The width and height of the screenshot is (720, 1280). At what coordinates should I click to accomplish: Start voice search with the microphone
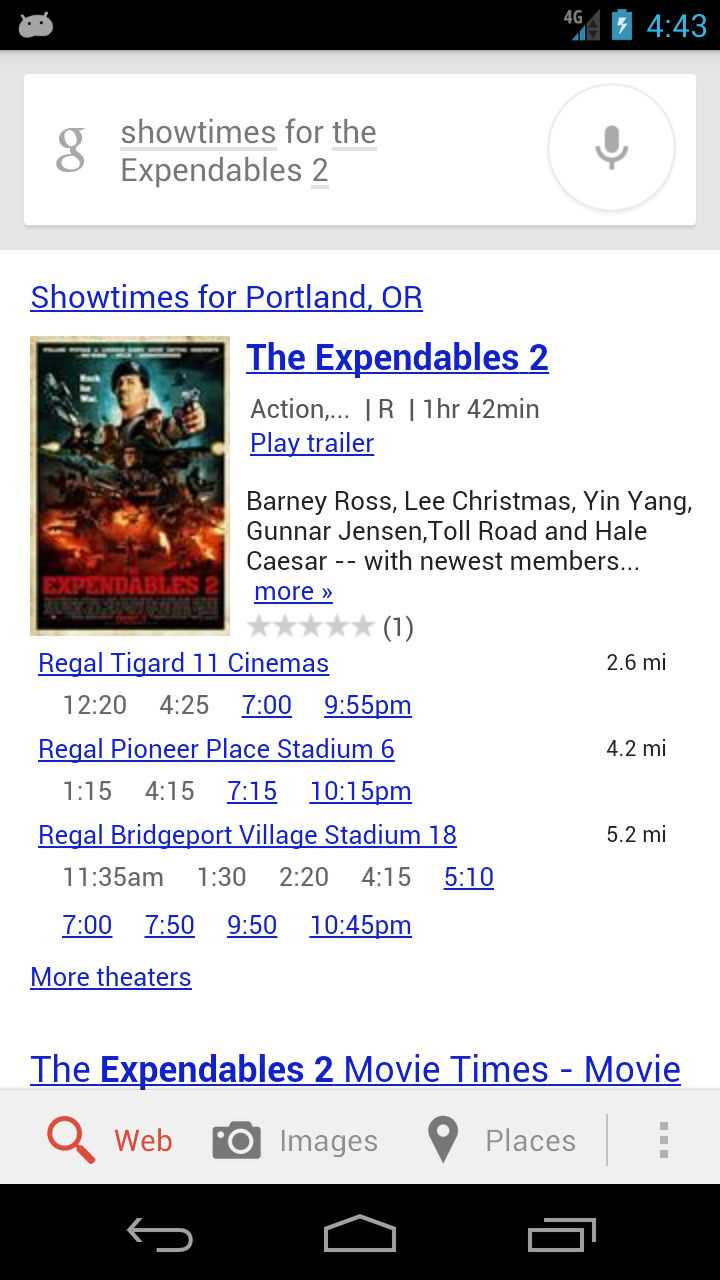click(611, 148)
